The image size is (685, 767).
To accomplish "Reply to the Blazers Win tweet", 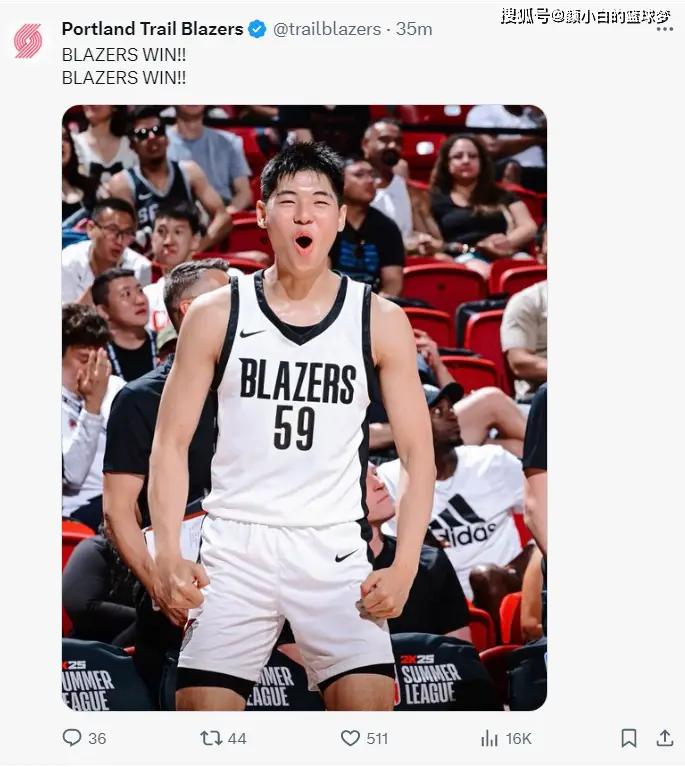I will coord(72,738).
